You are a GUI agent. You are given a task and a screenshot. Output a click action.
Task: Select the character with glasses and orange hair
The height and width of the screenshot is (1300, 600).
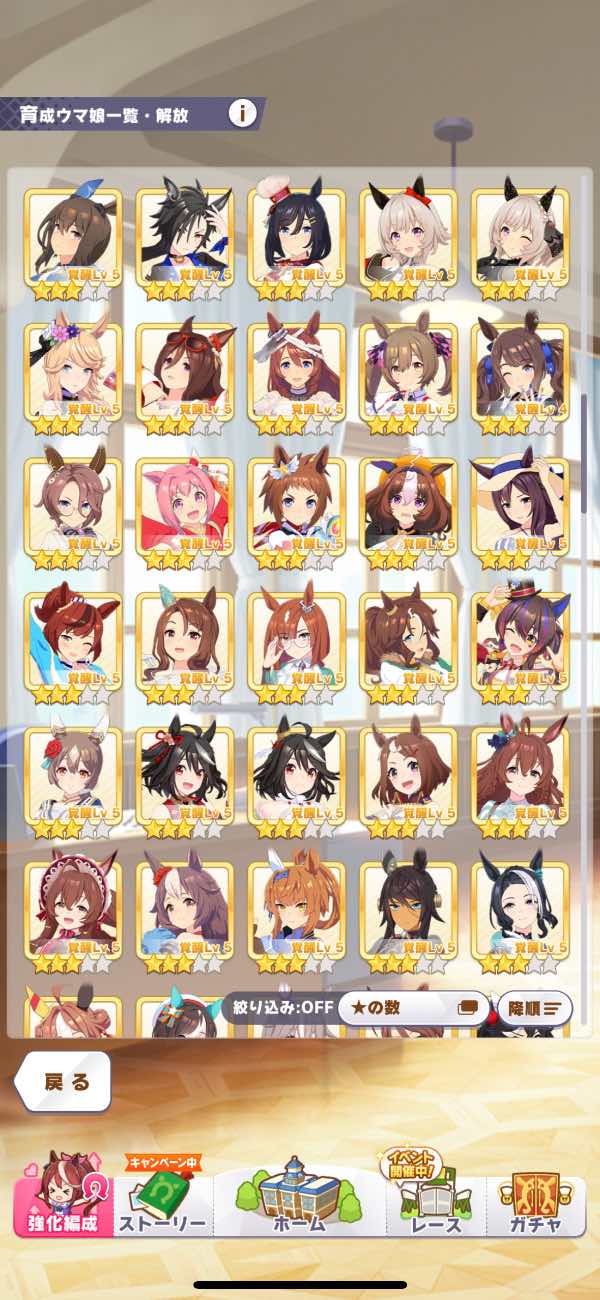296,646
